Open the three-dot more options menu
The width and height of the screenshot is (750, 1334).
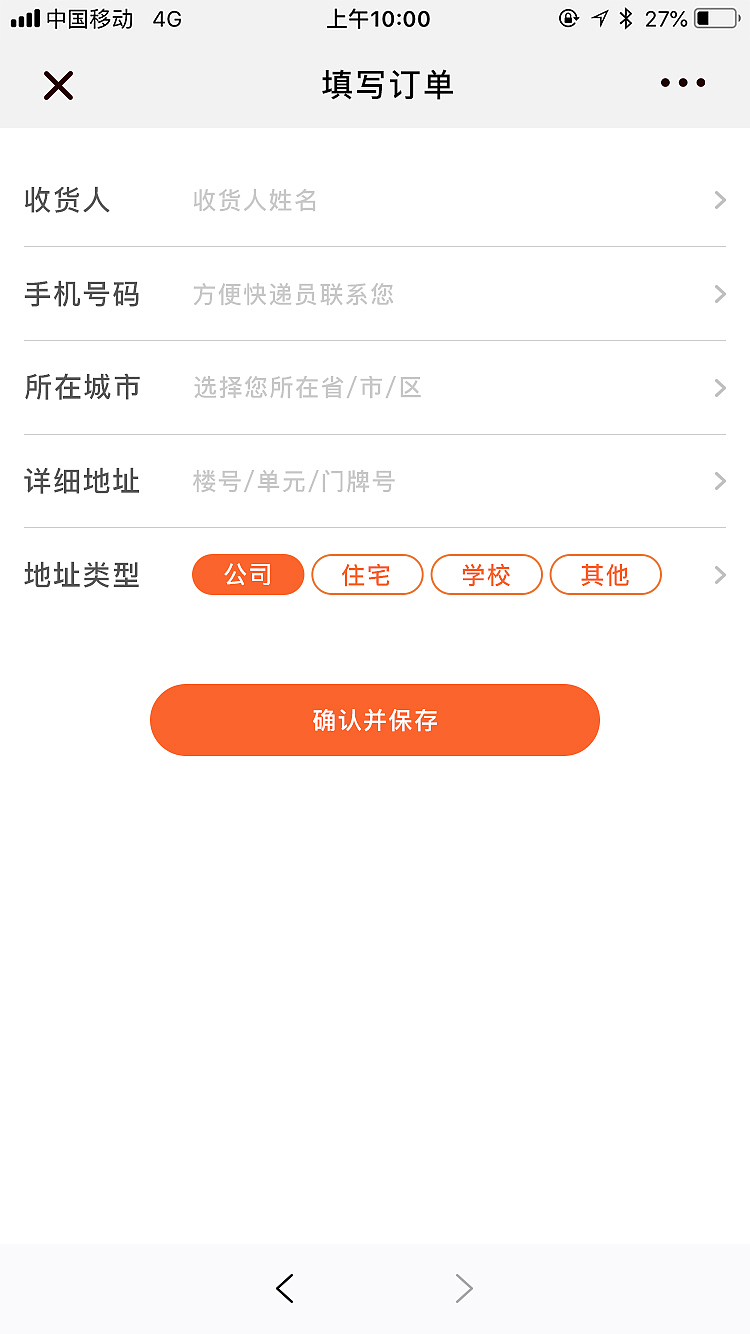pos(681,84)
